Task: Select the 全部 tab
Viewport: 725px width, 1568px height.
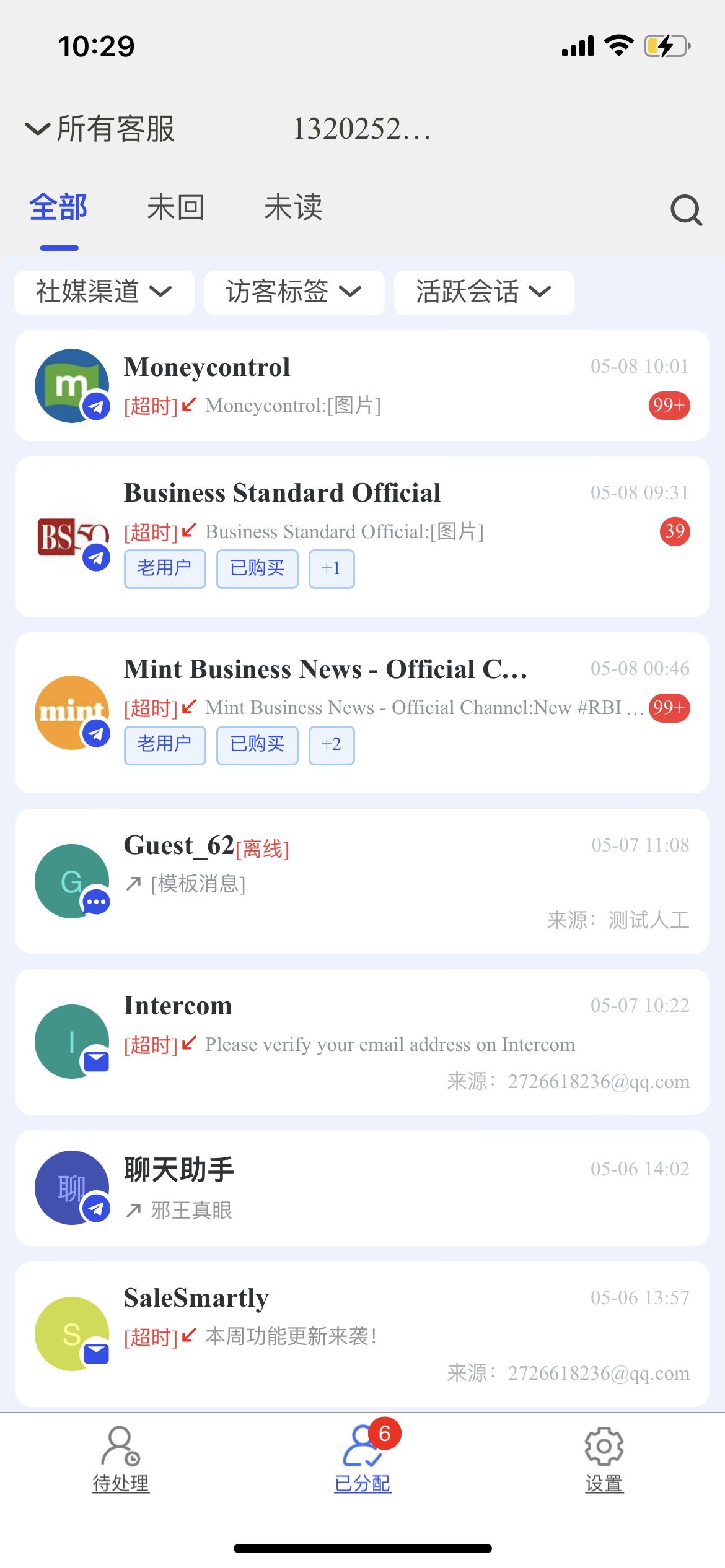Action: point(59,207)
